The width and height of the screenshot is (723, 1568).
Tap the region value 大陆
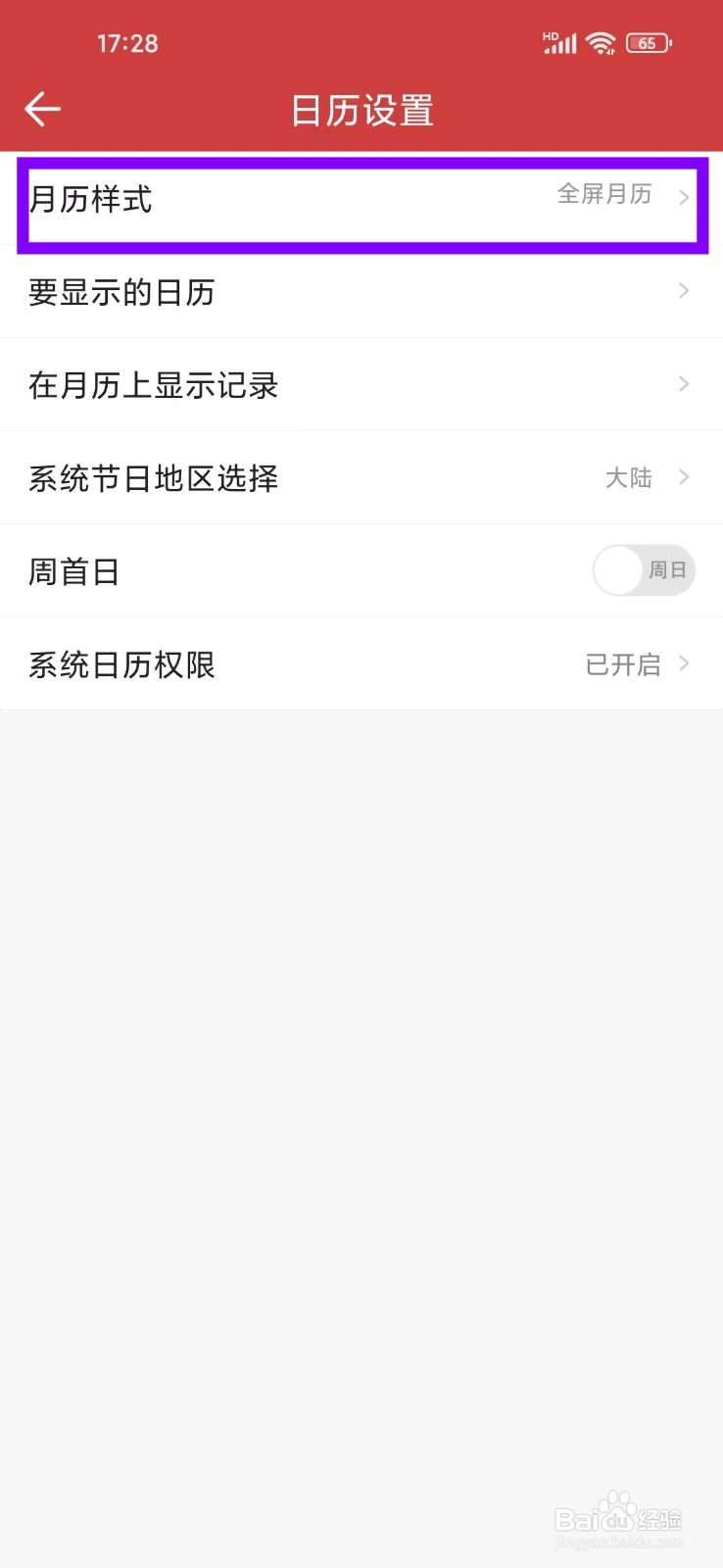click(x=628, y=477)
